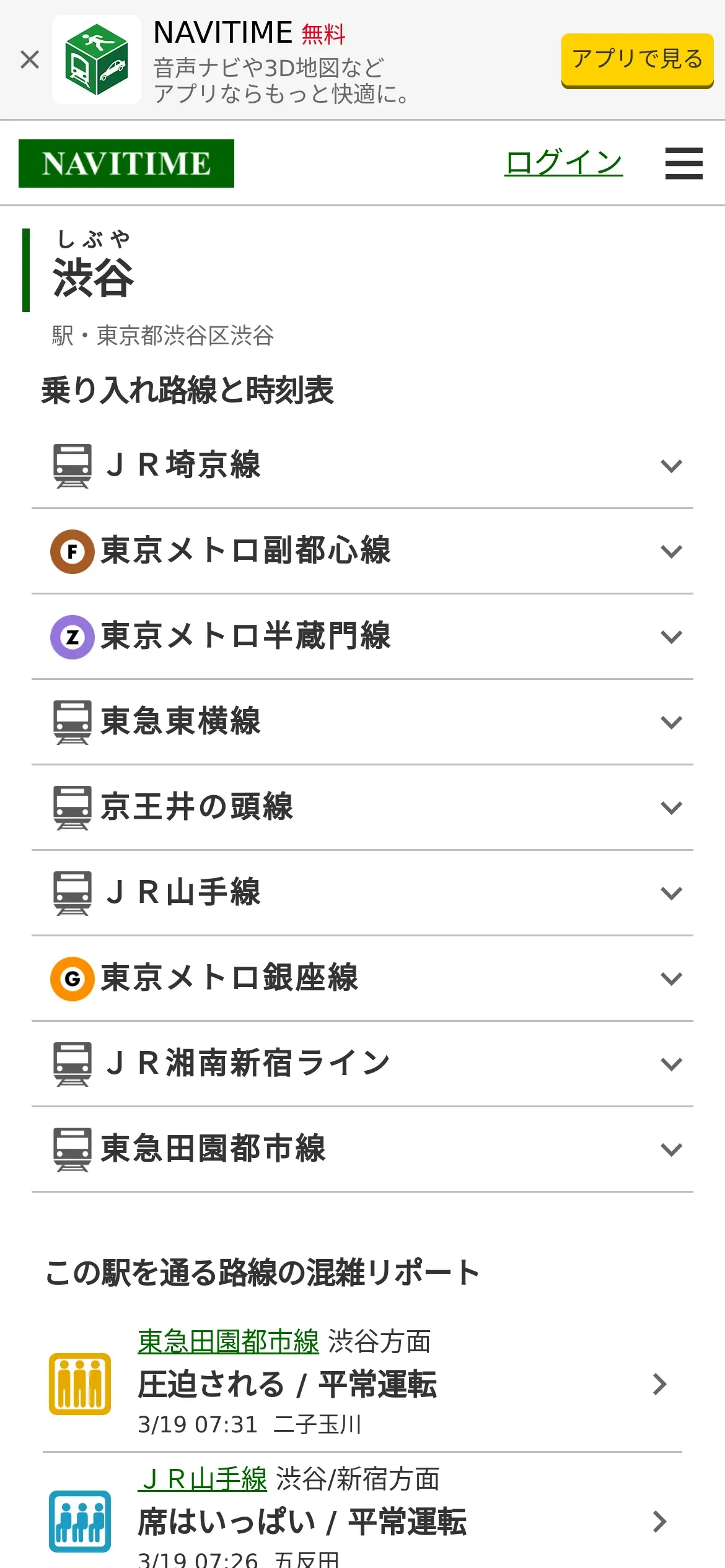725x1568 pixels.
Task: Tap the アプリで見る button
Action: coord(637,60)
